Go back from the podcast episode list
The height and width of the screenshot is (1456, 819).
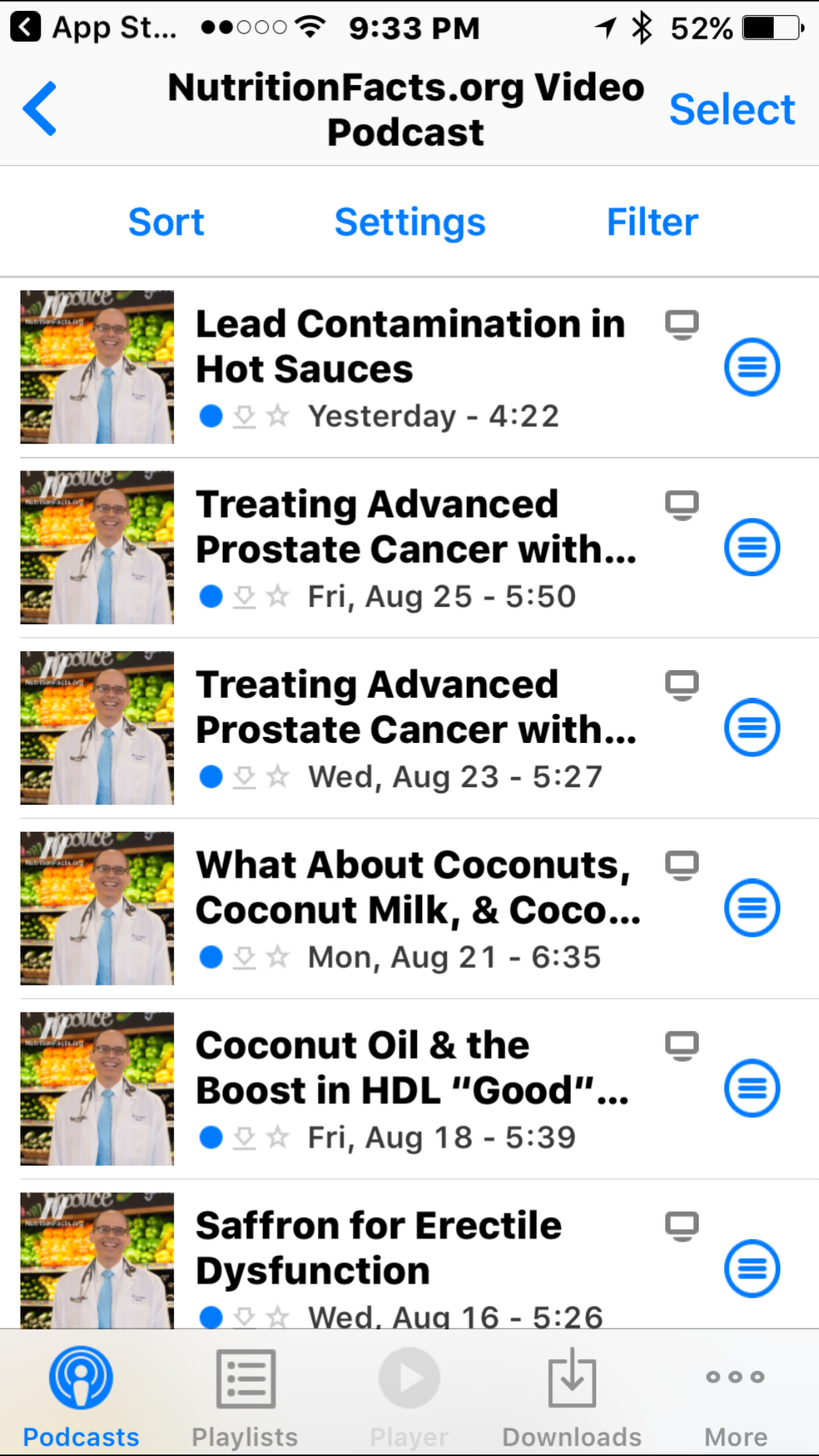(40, 109)
